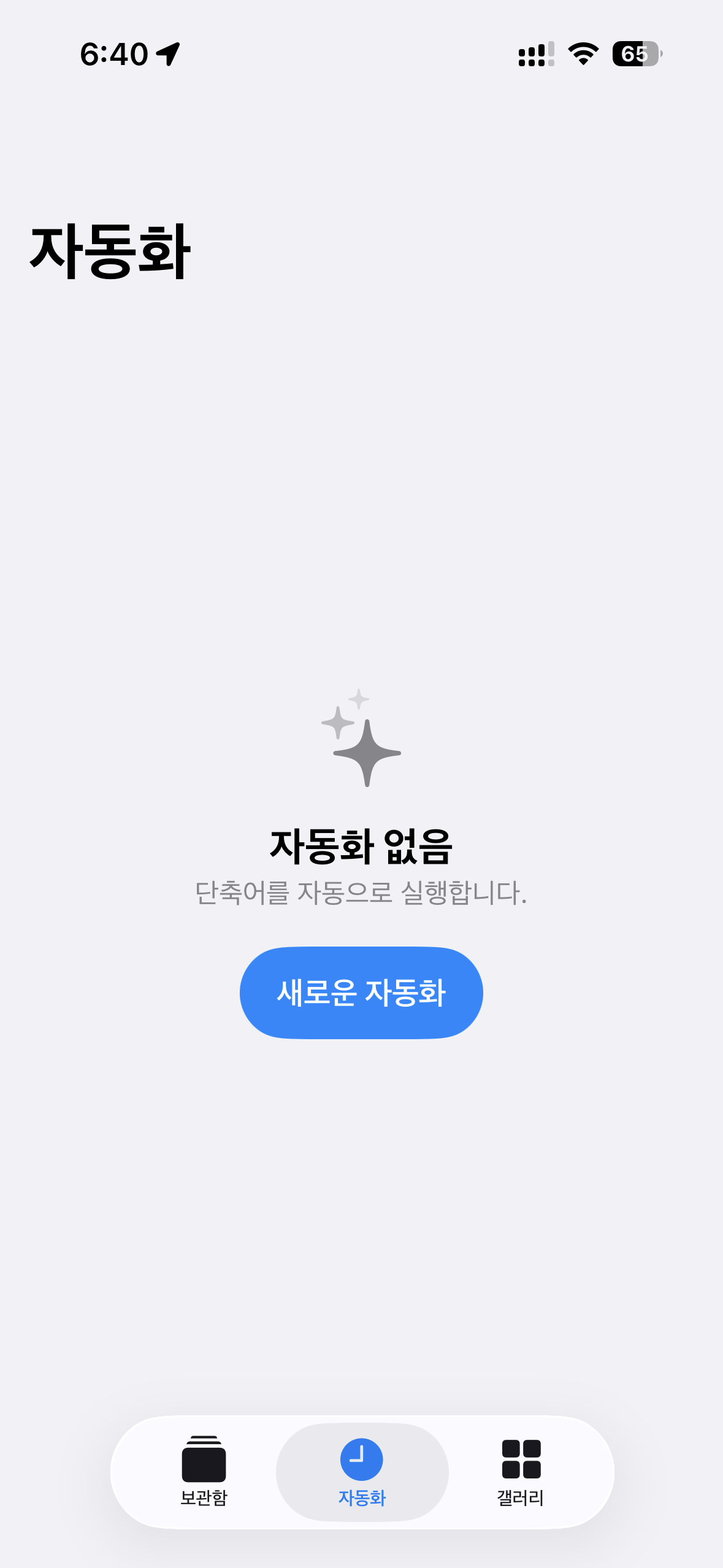Tap the 새로운 자동화 button

tap(361, 992)
